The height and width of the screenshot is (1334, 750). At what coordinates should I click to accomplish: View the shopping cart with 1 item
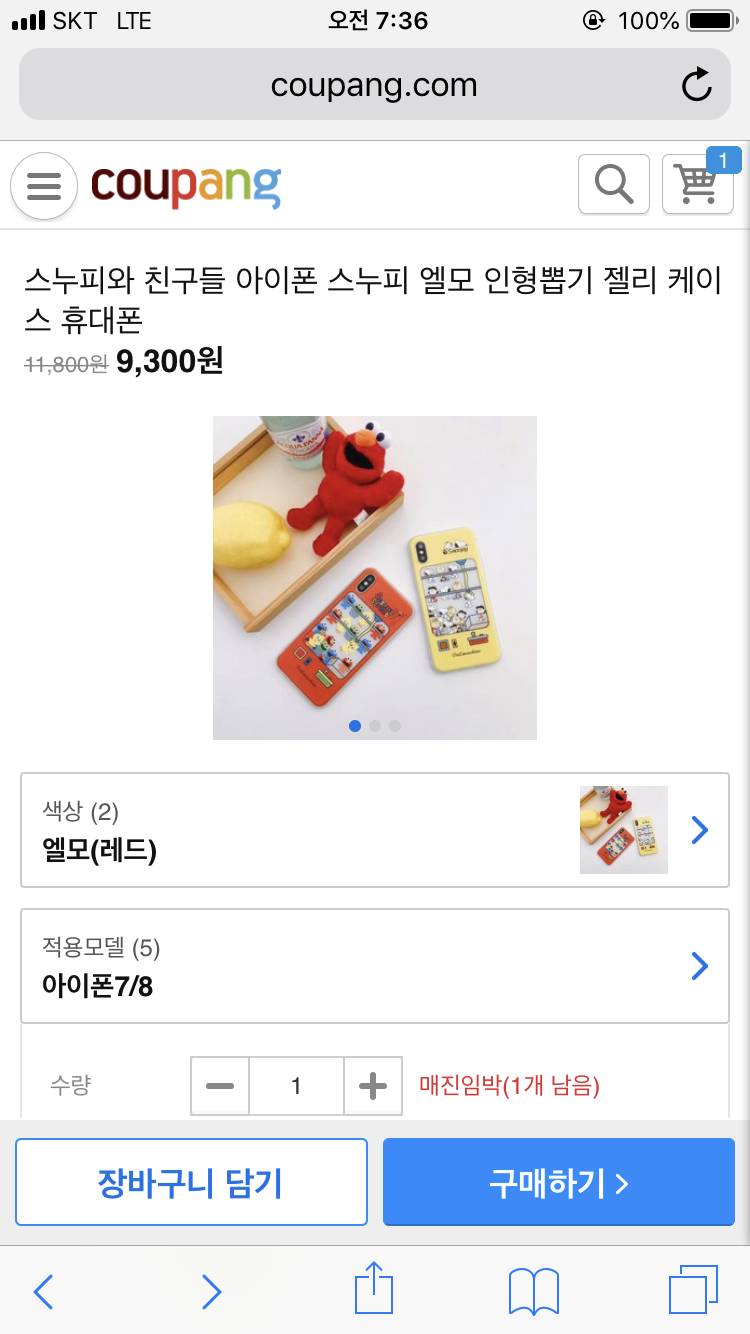[697, 186]
